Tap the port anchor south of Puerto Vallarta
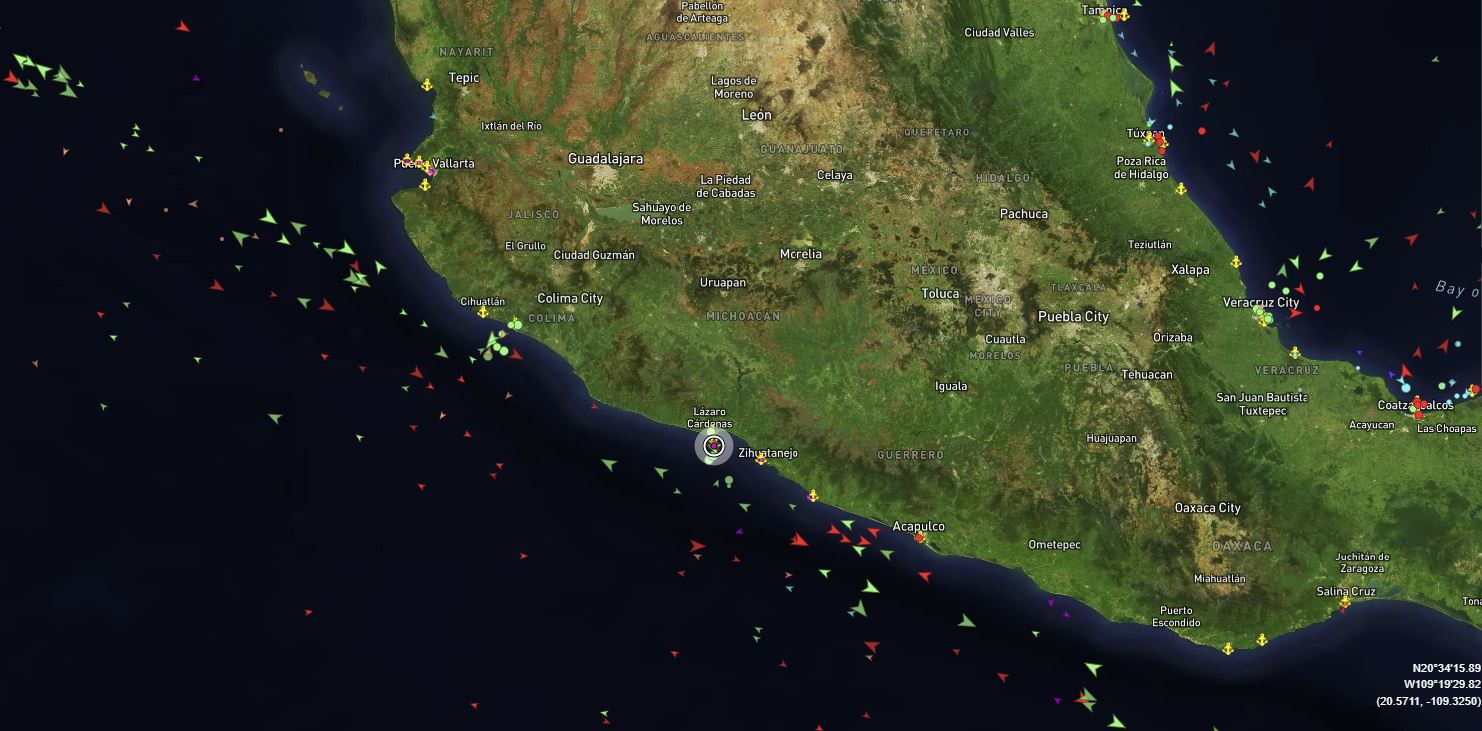The width and height of the screenshot is (1482, 731). coord(425,185)
